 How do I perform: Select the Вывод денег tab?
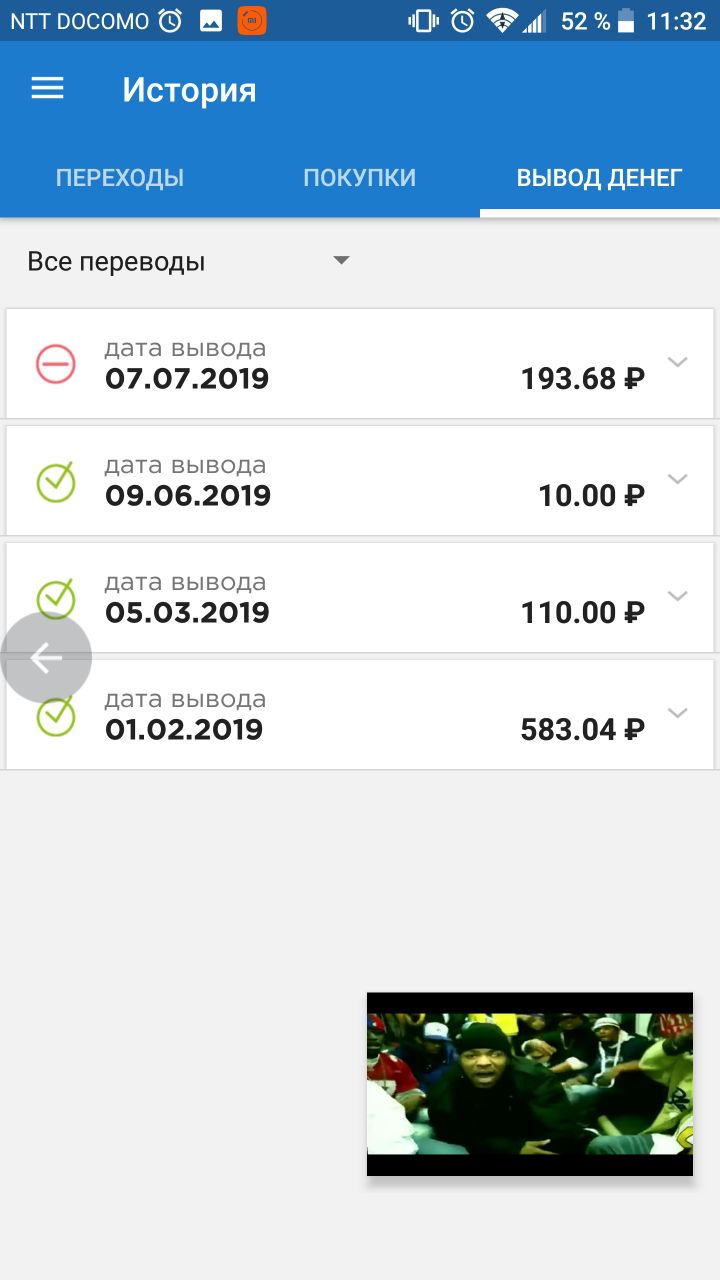click(x=600, y=178)
